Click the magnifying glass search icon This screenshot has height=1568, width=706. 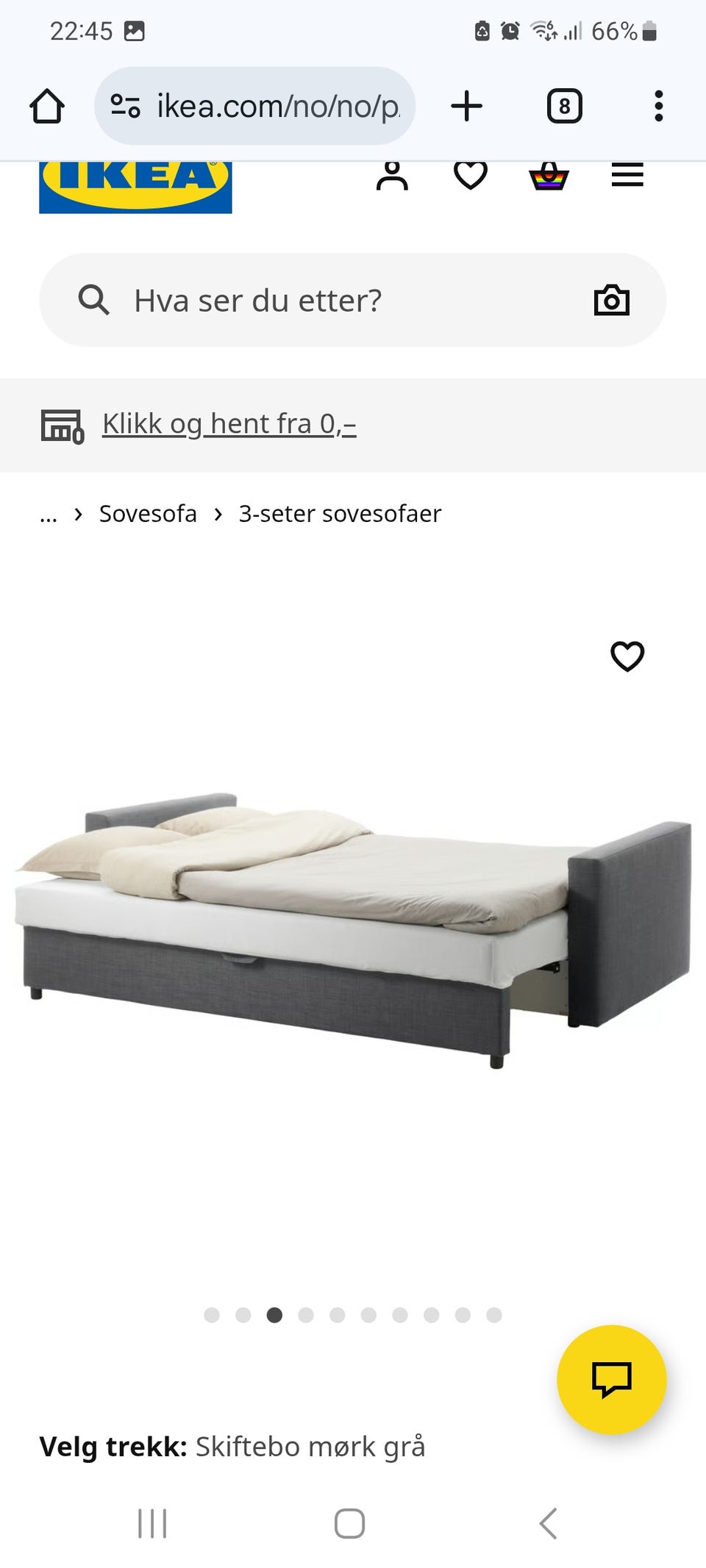pyautogui.click(x=94, y=300)
